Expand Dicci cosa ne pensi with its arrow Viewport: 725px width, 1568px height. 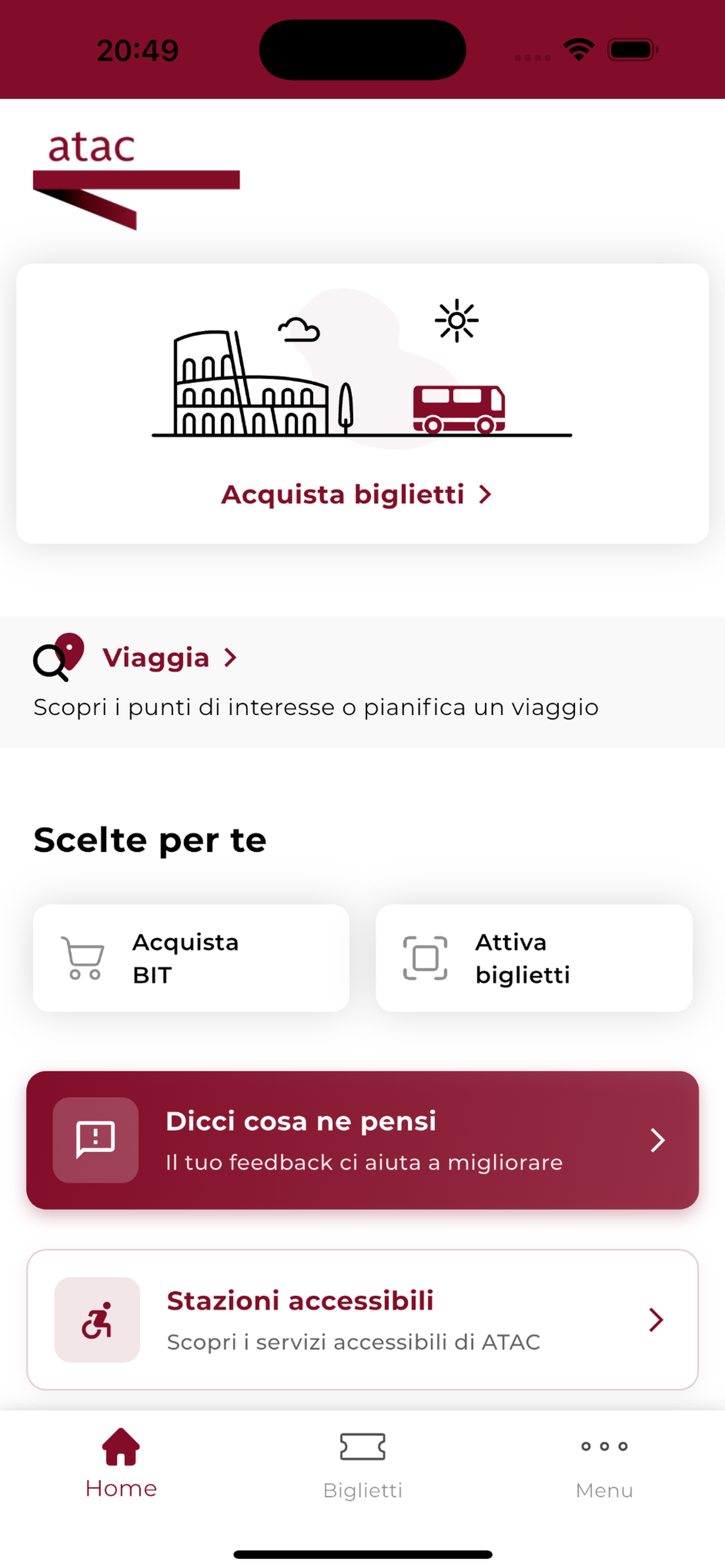[657, 1141]
